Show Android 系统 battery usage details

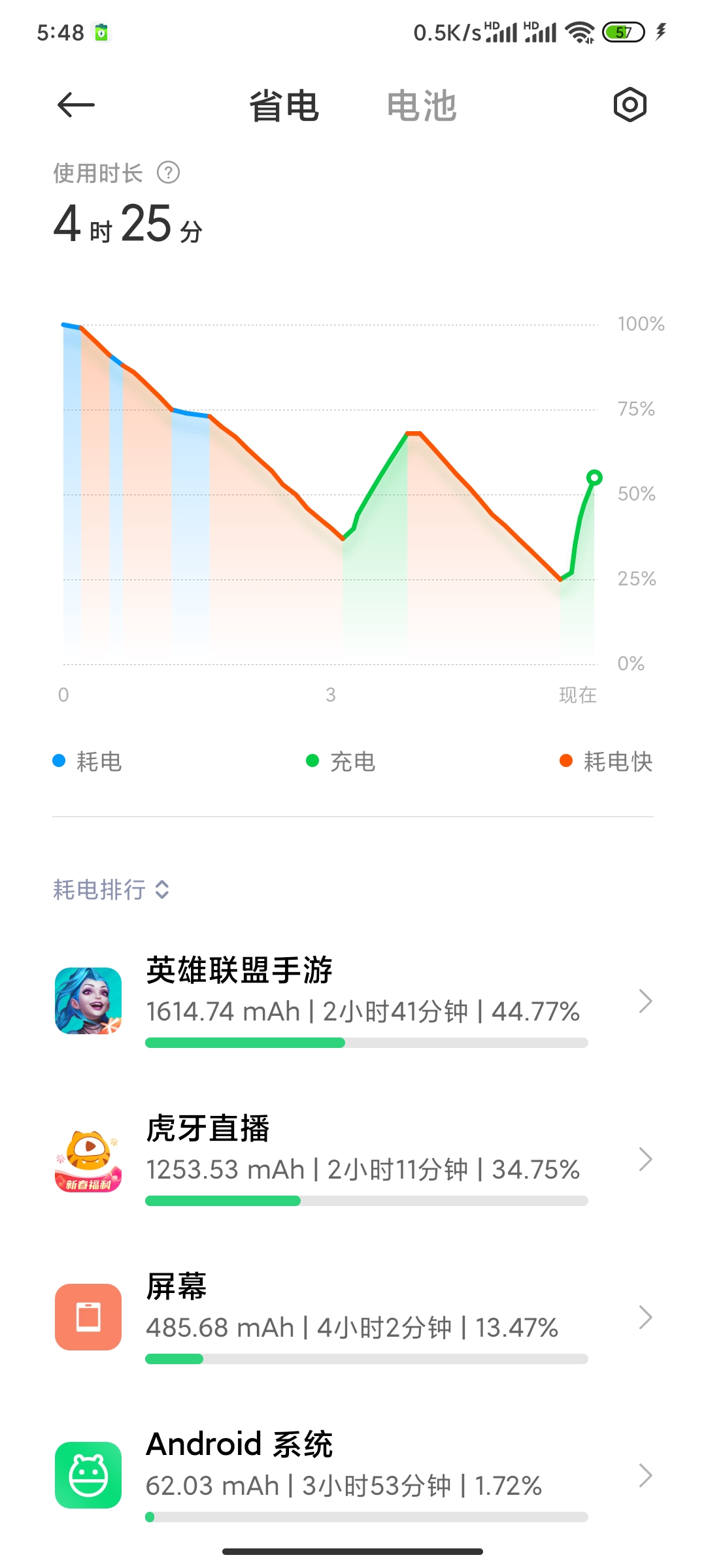[x=353, y=1475]
